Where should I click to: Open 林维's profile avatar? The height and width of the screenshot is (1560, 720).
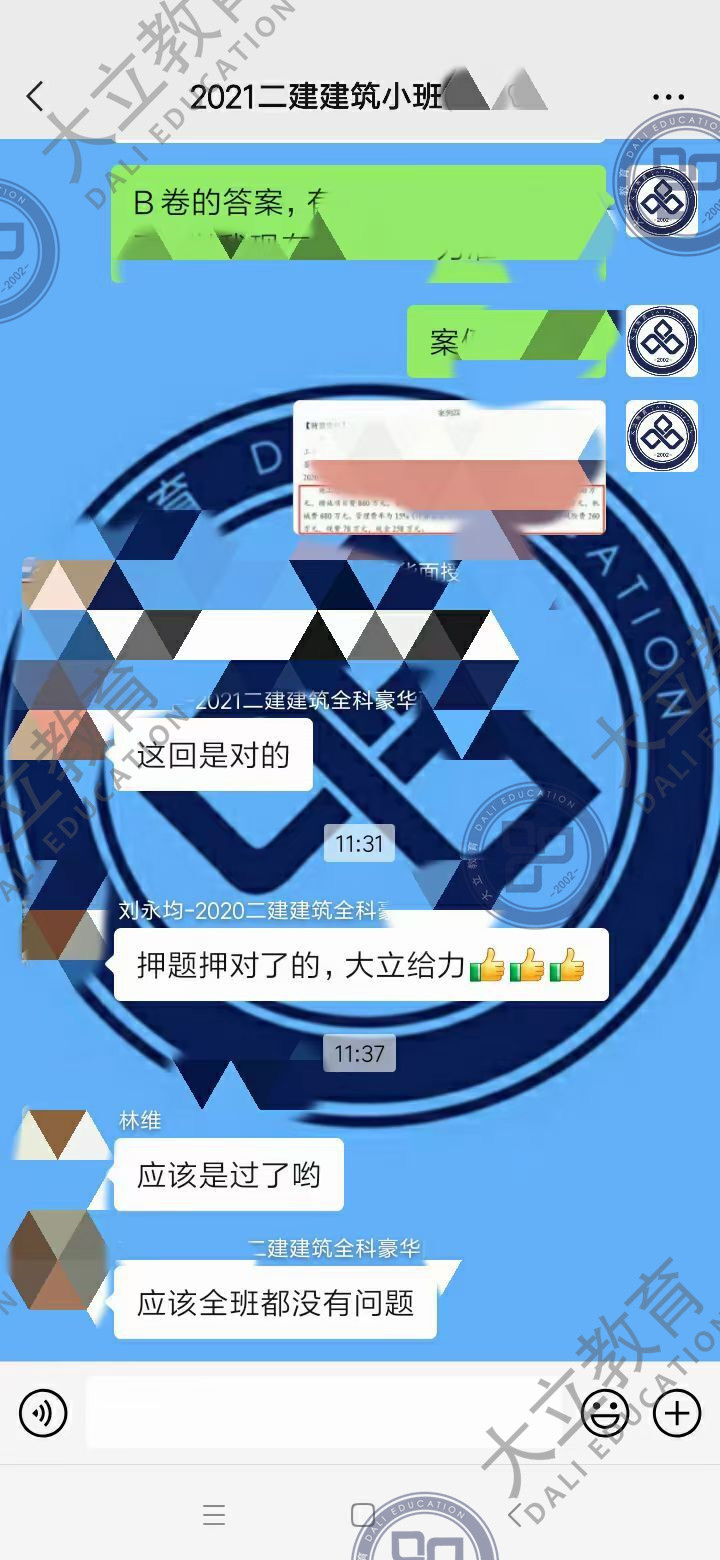(x=58, y=1135)
